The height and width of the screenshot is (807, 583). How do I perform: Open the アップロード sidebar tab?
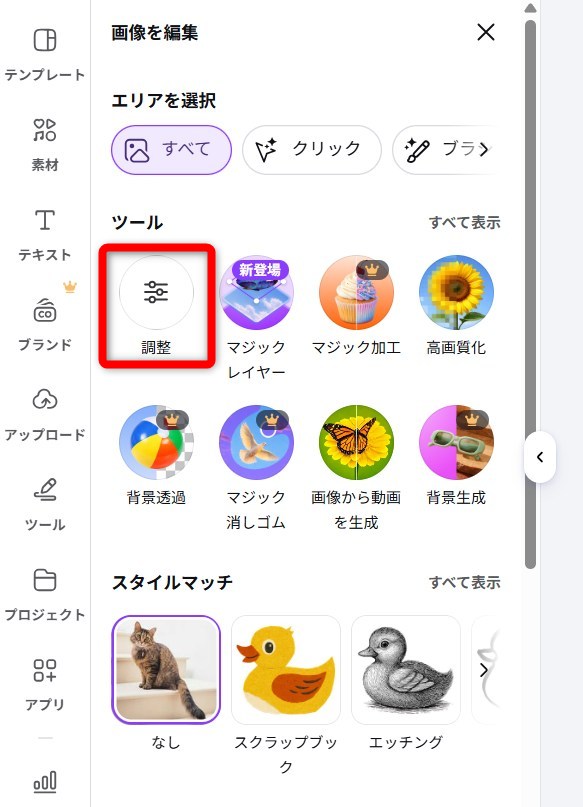pyautogui.click(x=45, y=415)
